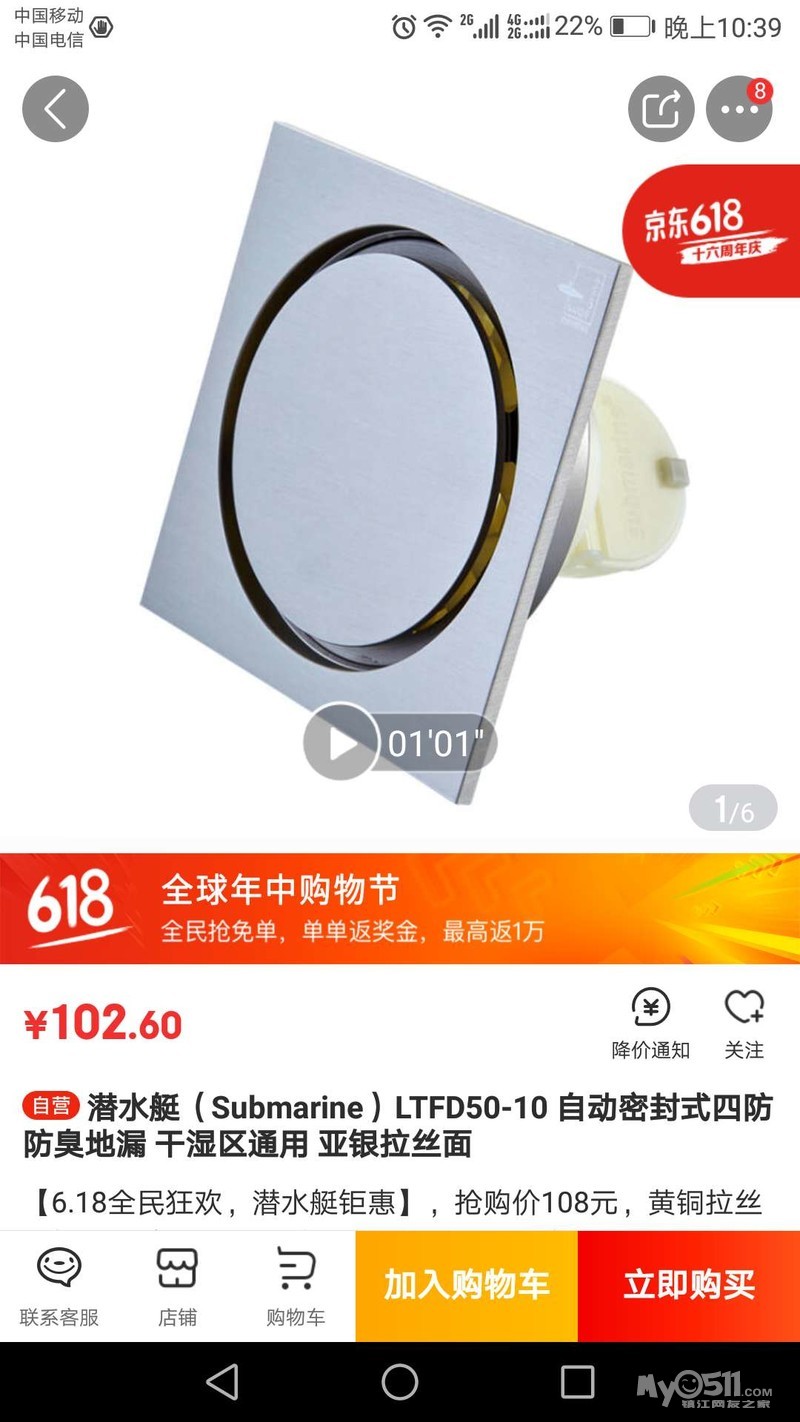Go back using the top-left arrow
Screen dimensions: 800x1422
click(x=55, y=109)
